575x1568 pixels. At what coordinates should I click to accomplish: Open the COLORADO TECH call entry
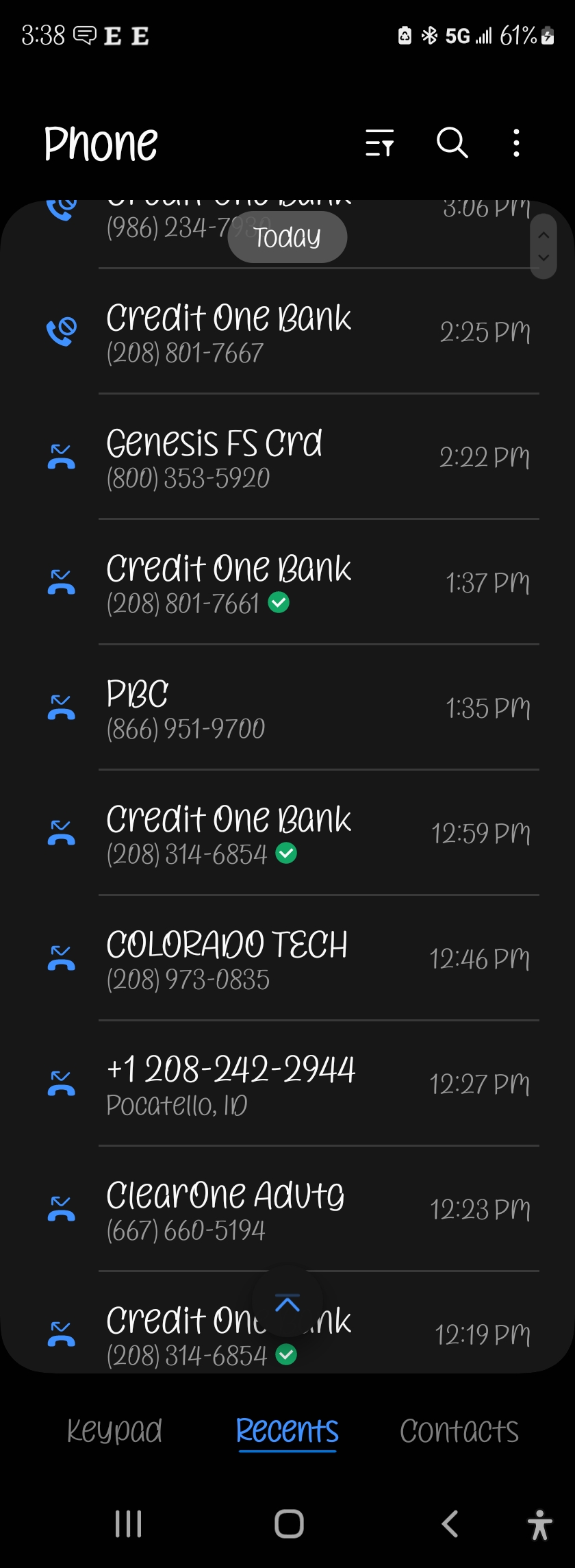point(287,959)
